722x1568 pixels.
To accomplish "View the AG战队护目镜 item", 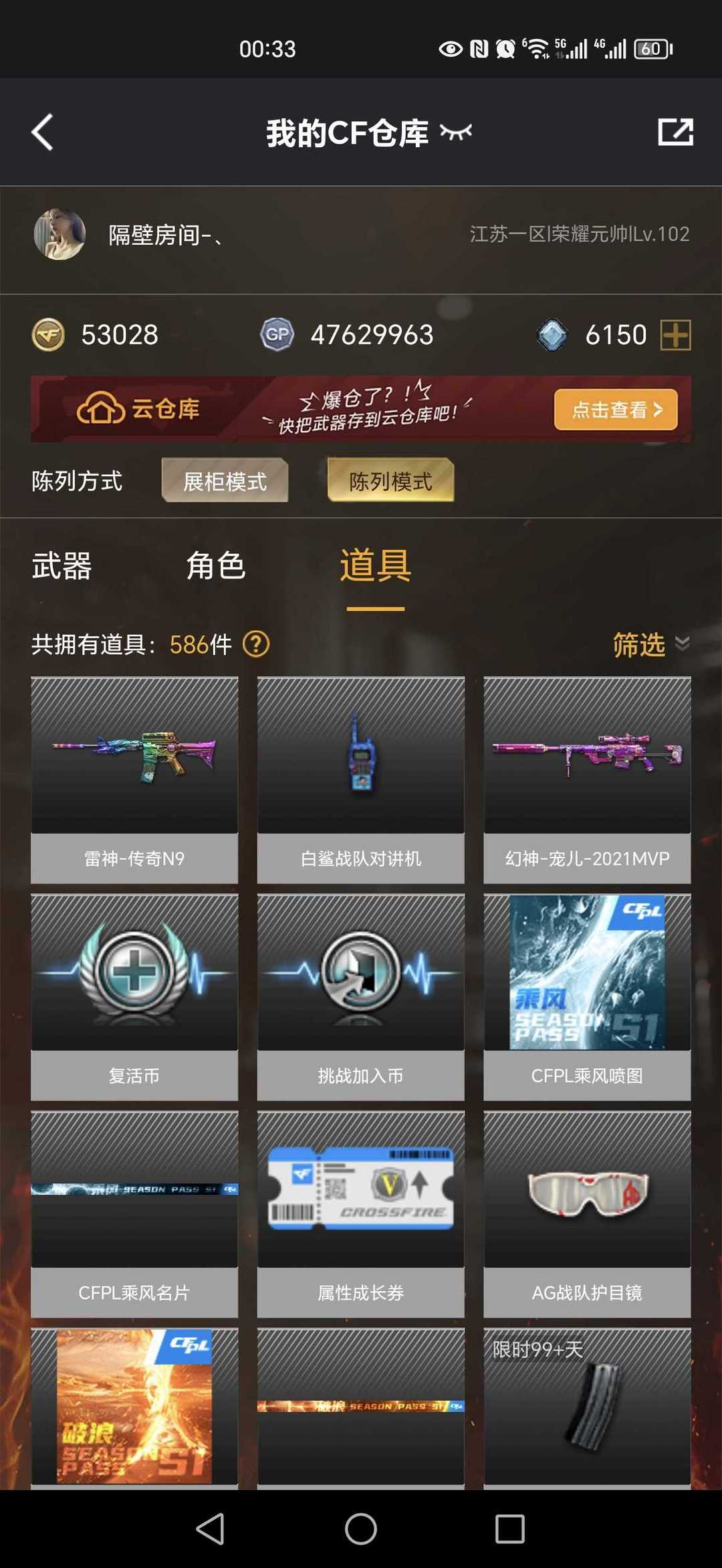I will [587, 1214].
